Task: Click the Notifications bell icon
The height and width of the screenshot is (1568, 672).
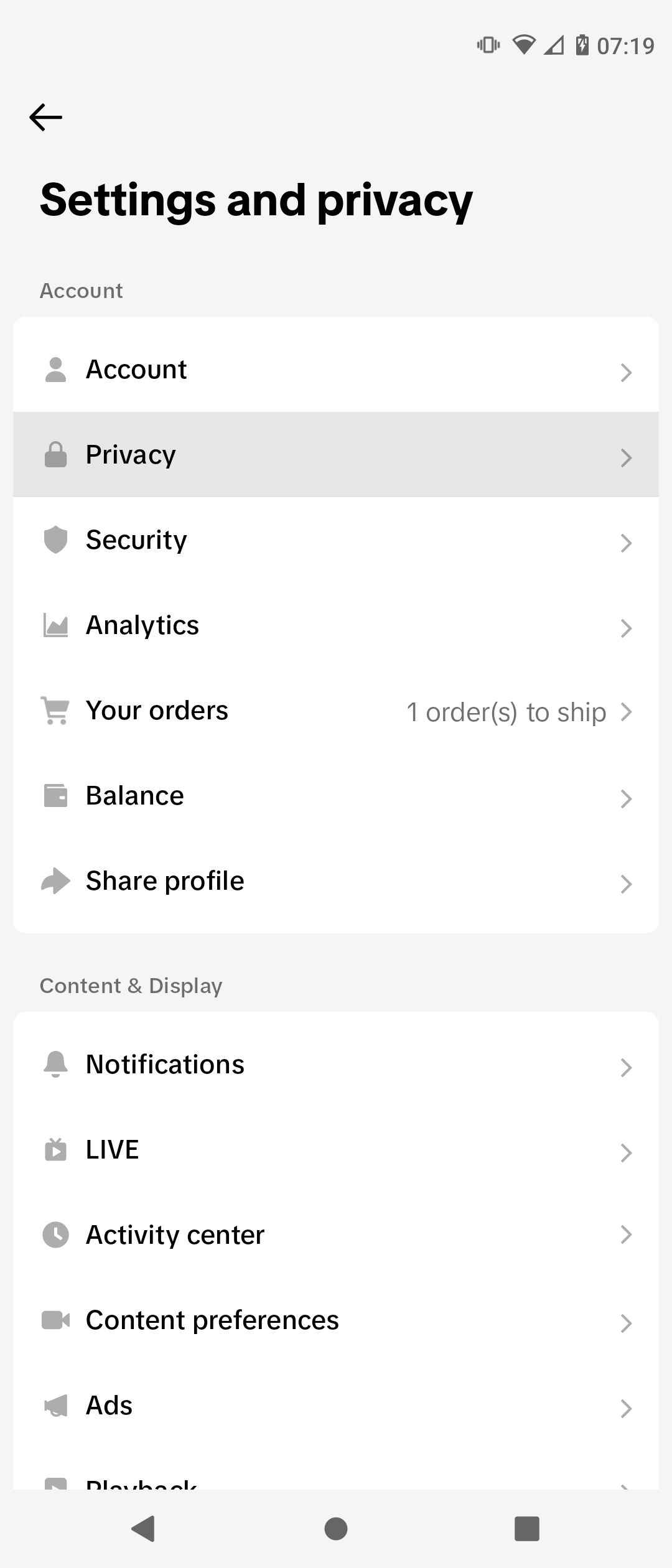Action: pyautogui.click(x=55, y=1063)
